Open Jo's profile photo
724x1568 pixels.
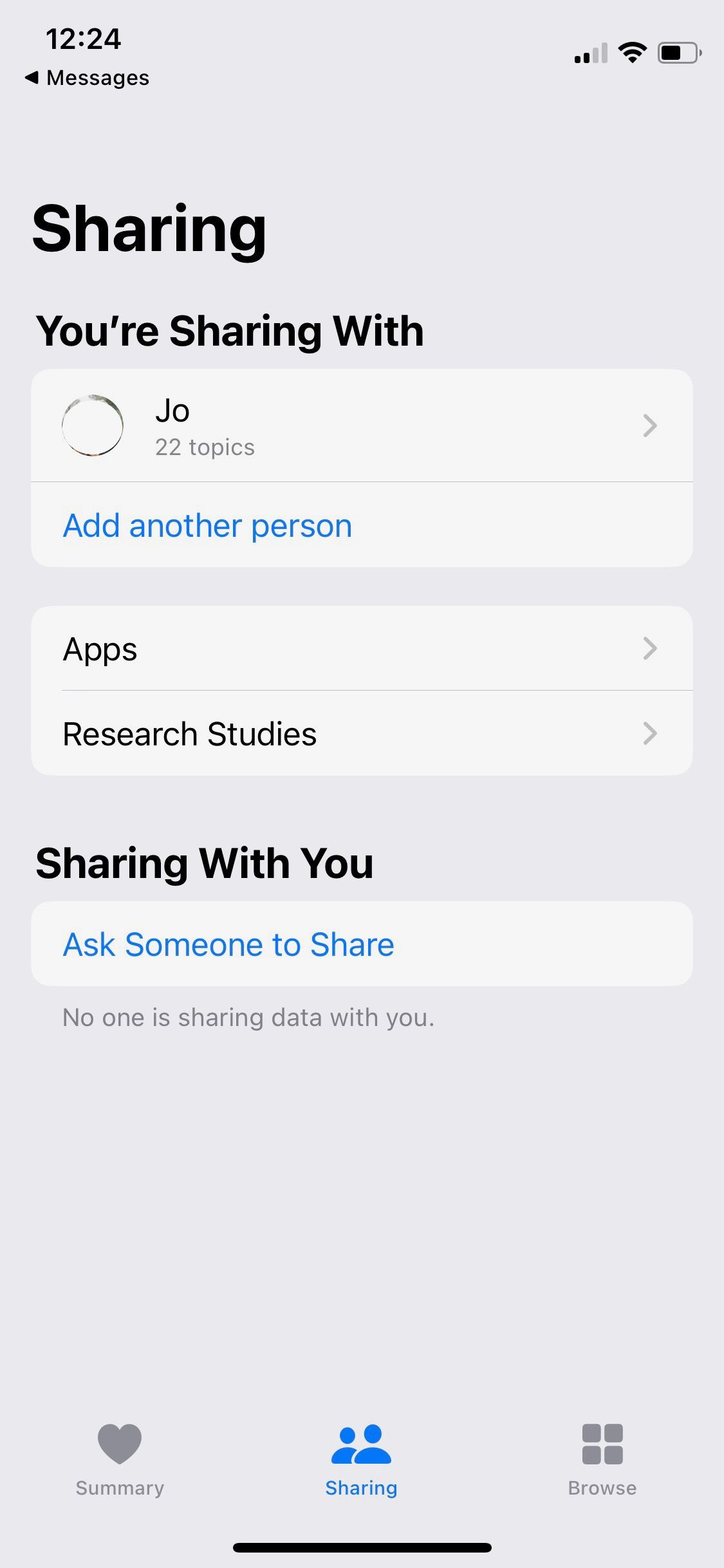(x=93, y=425)
